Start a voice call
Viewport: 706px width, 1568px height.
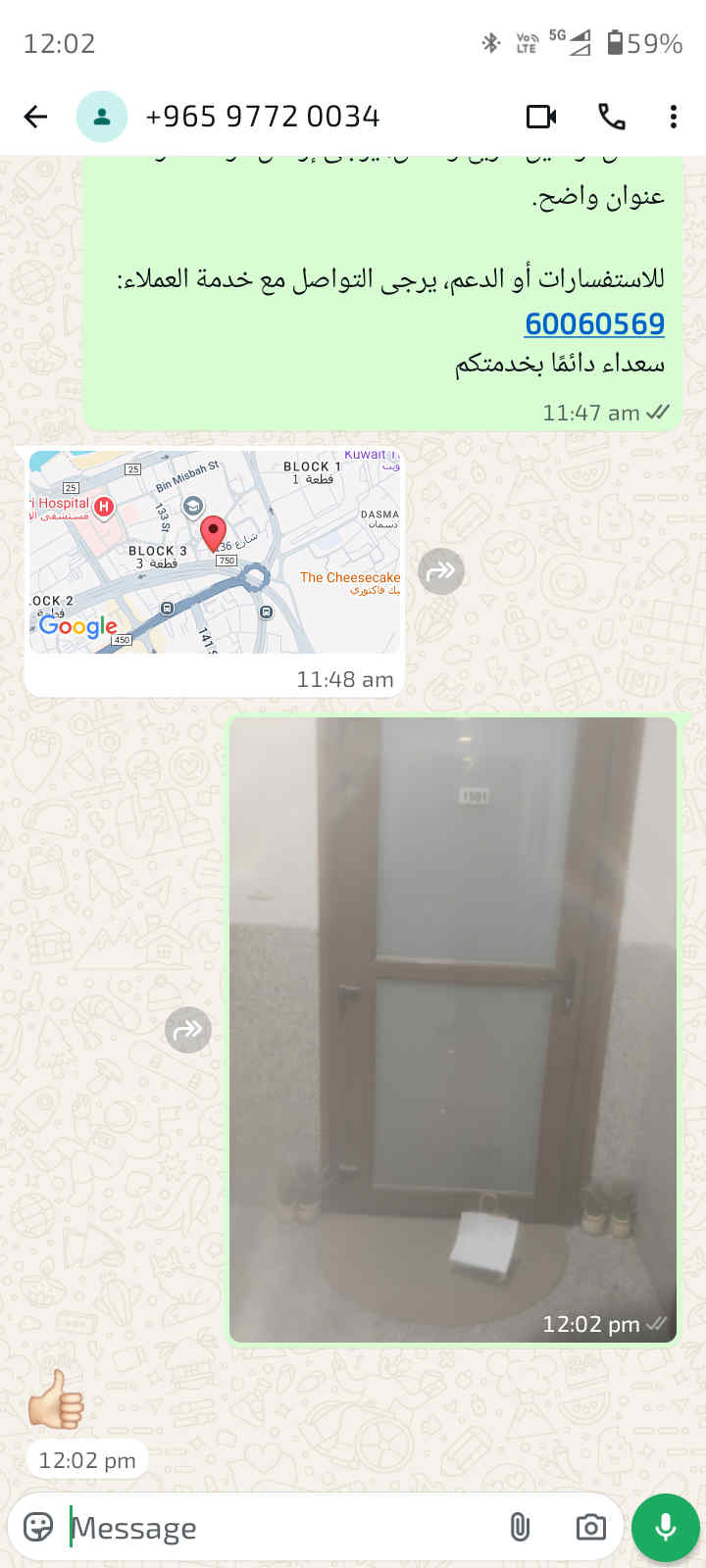coord(612,117)
